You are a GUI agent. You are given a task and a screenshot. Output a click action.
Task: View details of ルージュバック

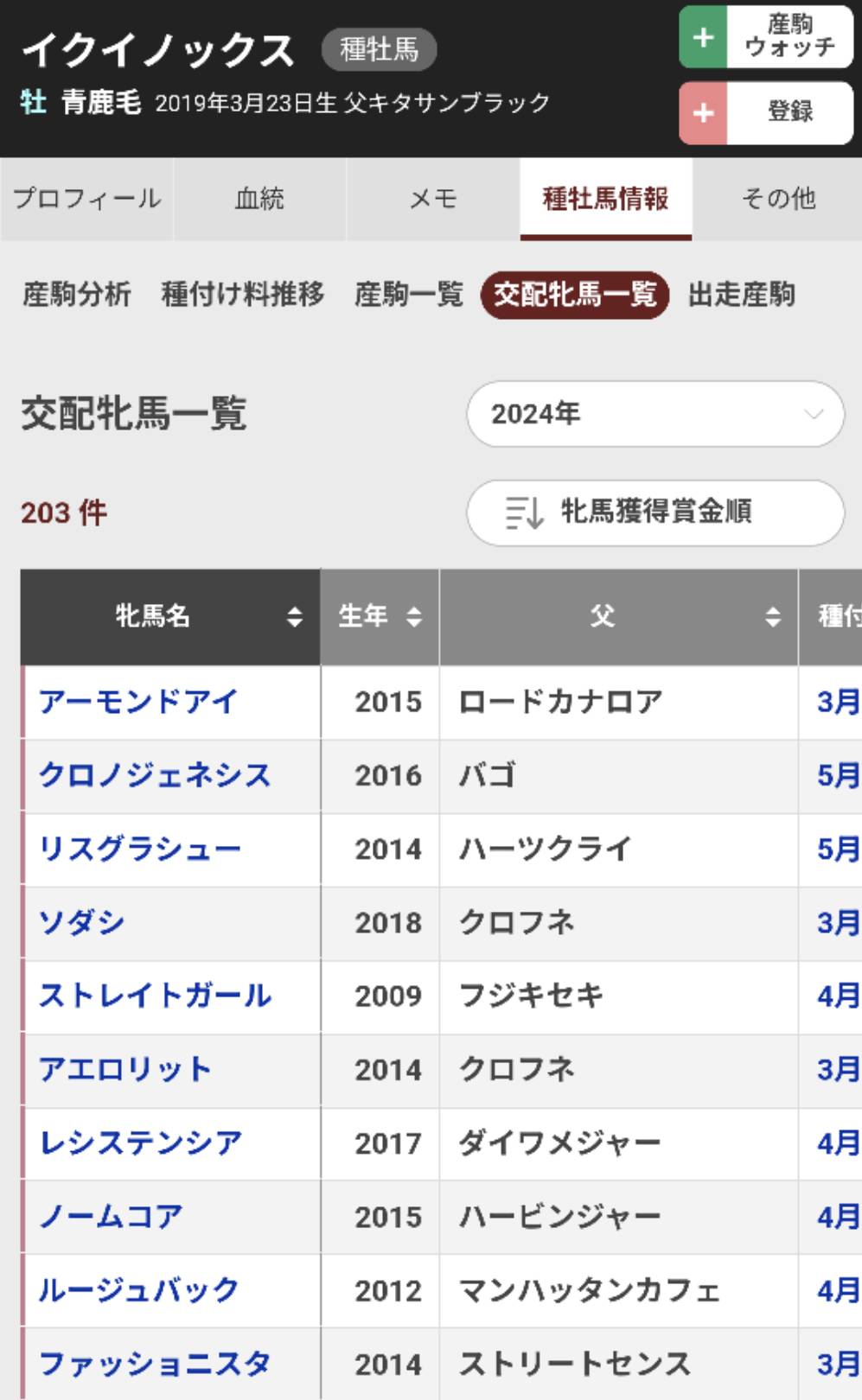coord(138,1290)
